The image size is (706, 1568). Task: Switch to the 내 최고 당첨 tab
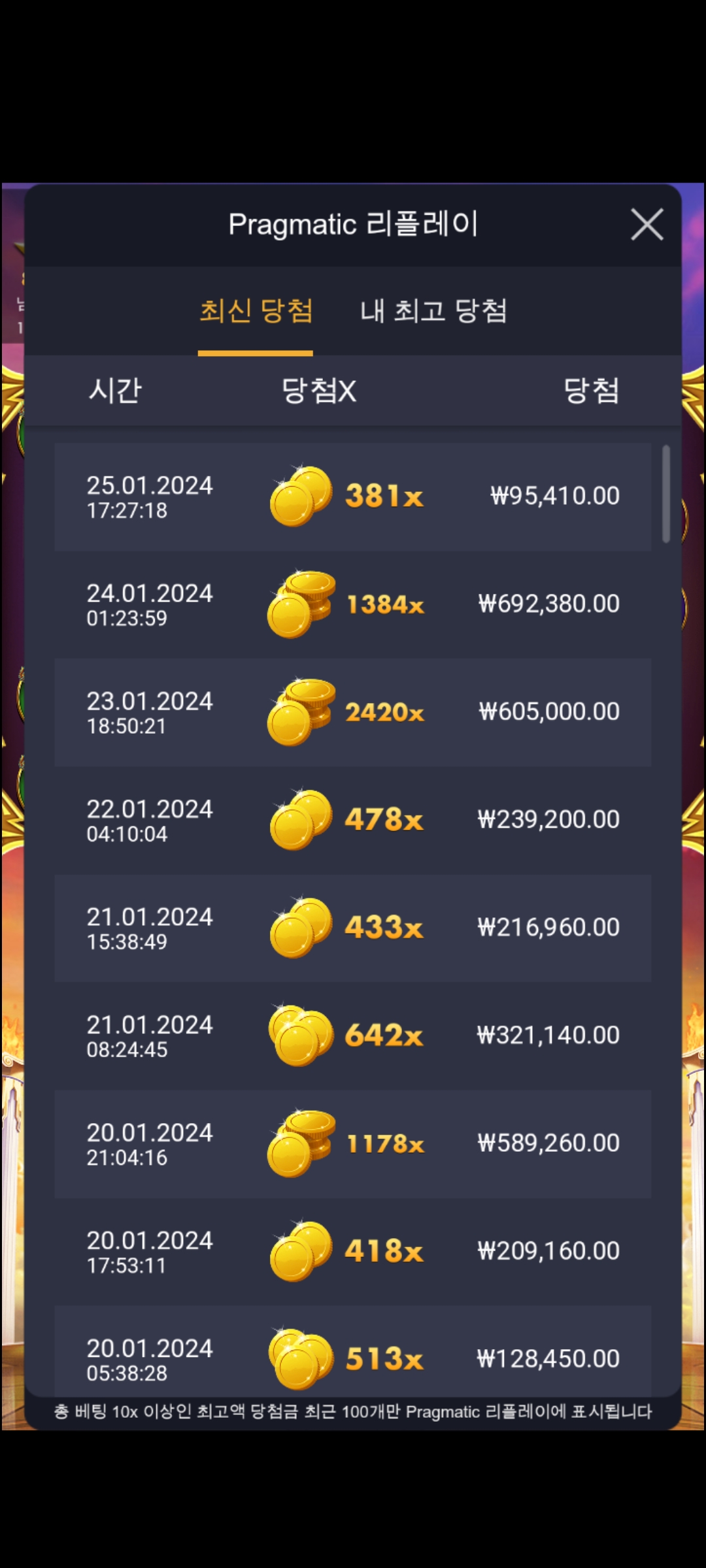click(x=433, y=310)
